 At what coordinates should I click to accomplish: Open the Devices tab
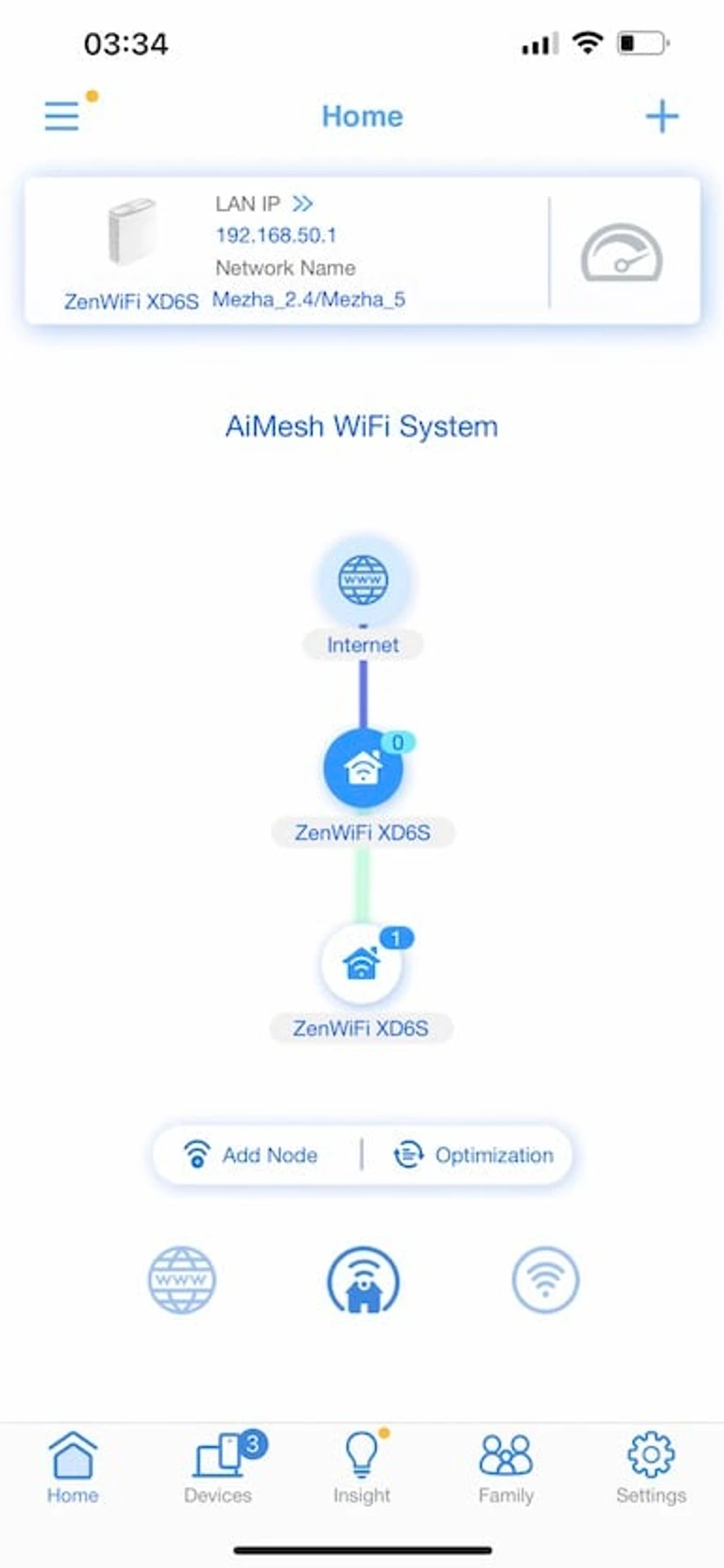coord(218,1468)
